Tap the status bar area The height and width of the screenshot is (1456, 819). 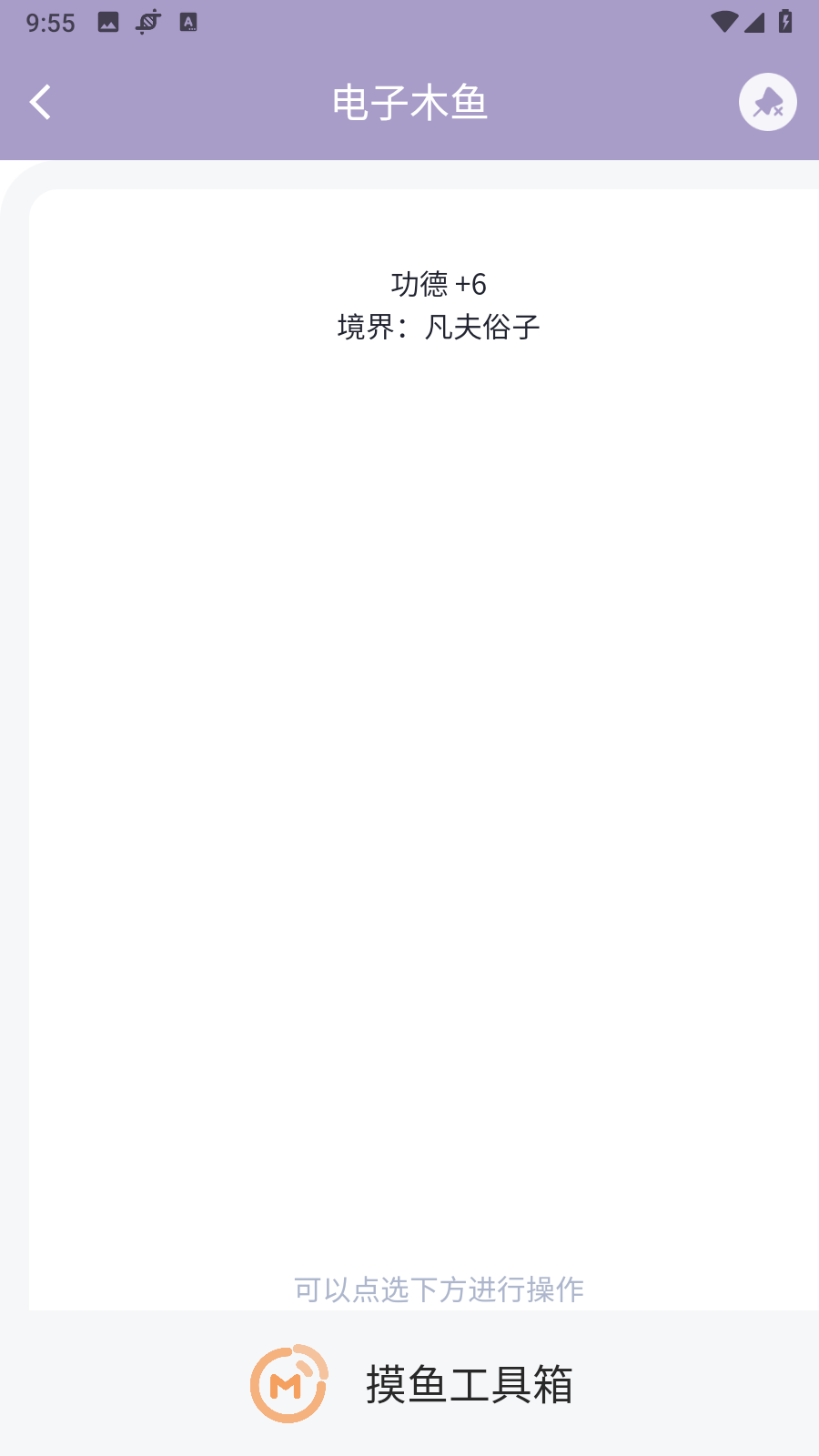coord(409,23)
